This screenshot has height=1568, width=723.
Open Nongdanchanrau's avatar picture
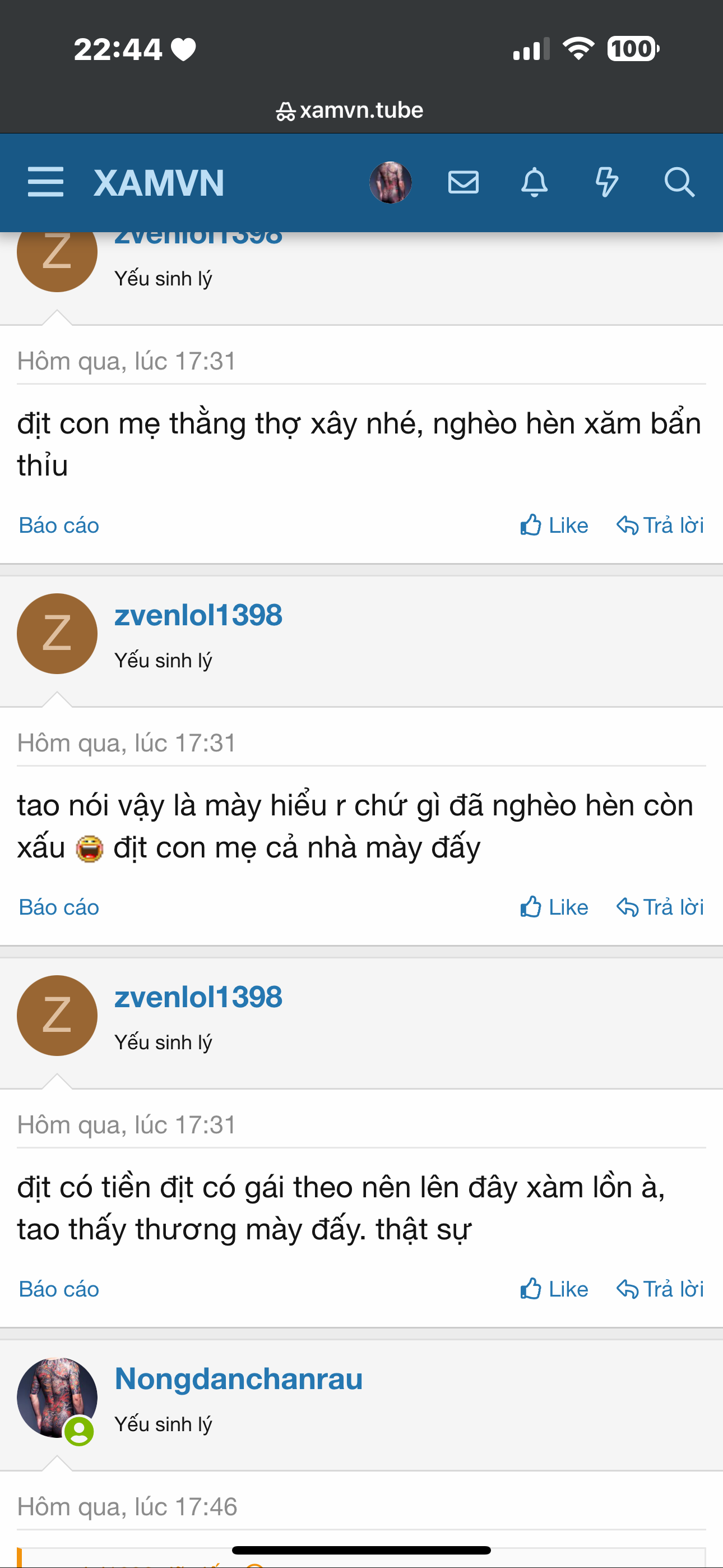[57, 1397]
